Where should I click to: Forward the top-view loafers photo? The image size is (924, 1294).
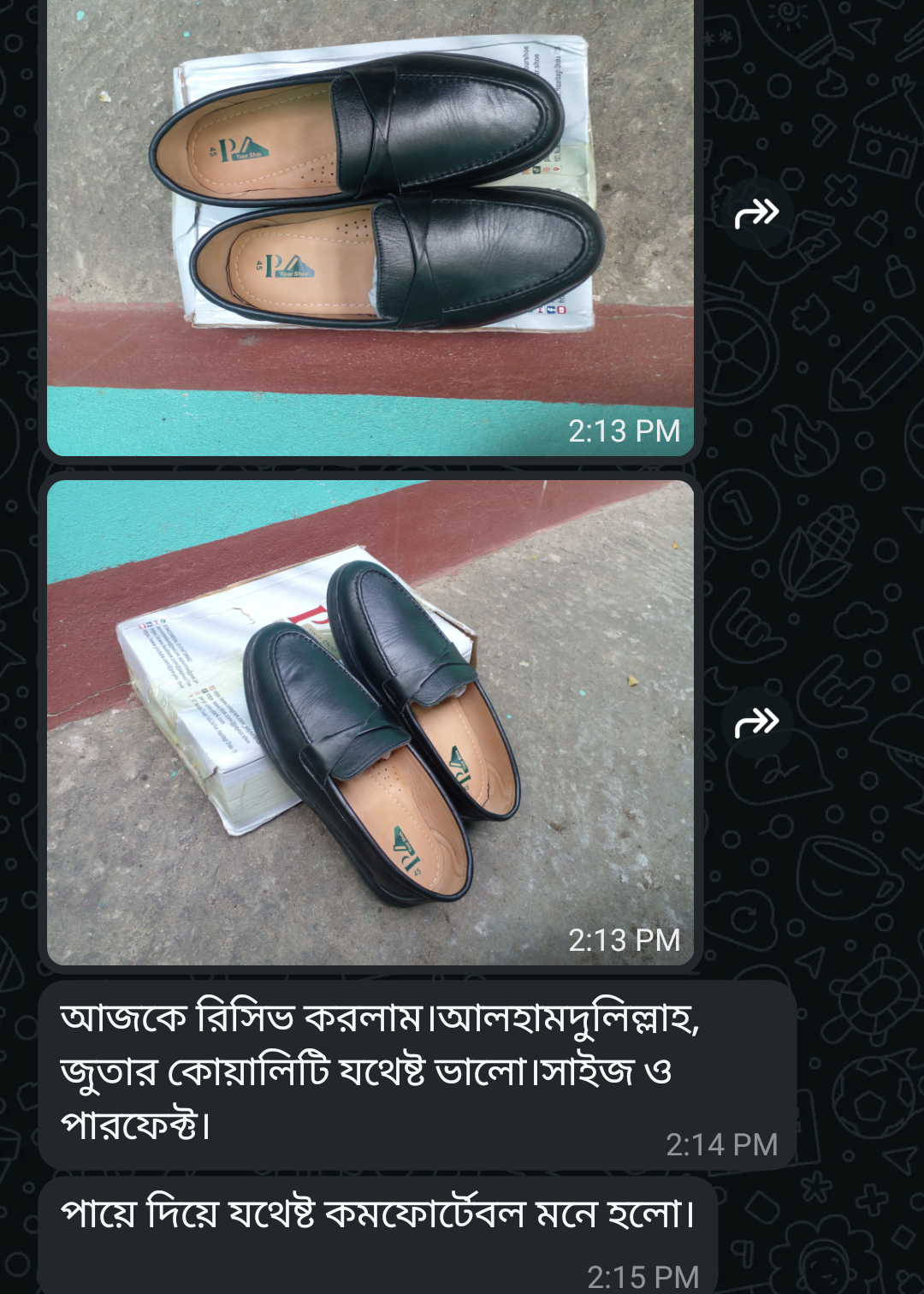(757, 214)
